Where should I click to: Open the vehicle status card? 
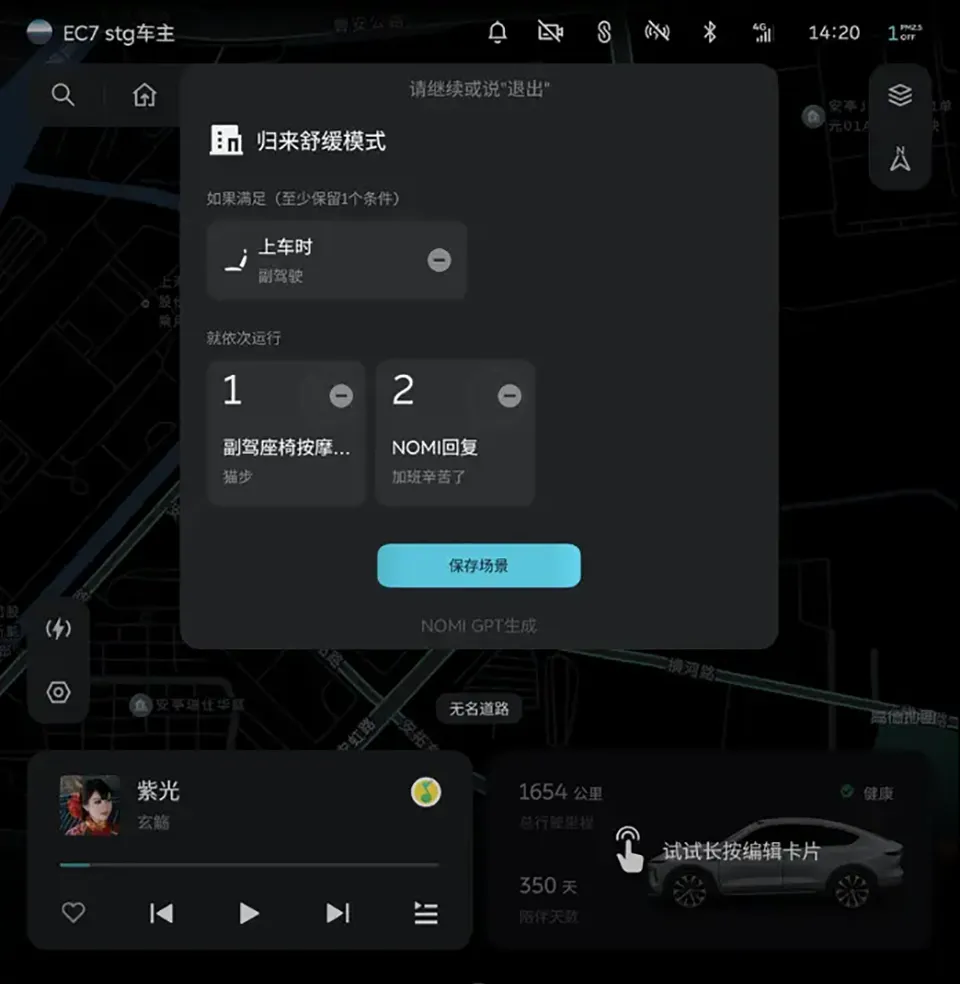pyautogui.click(x=710, y=850)
